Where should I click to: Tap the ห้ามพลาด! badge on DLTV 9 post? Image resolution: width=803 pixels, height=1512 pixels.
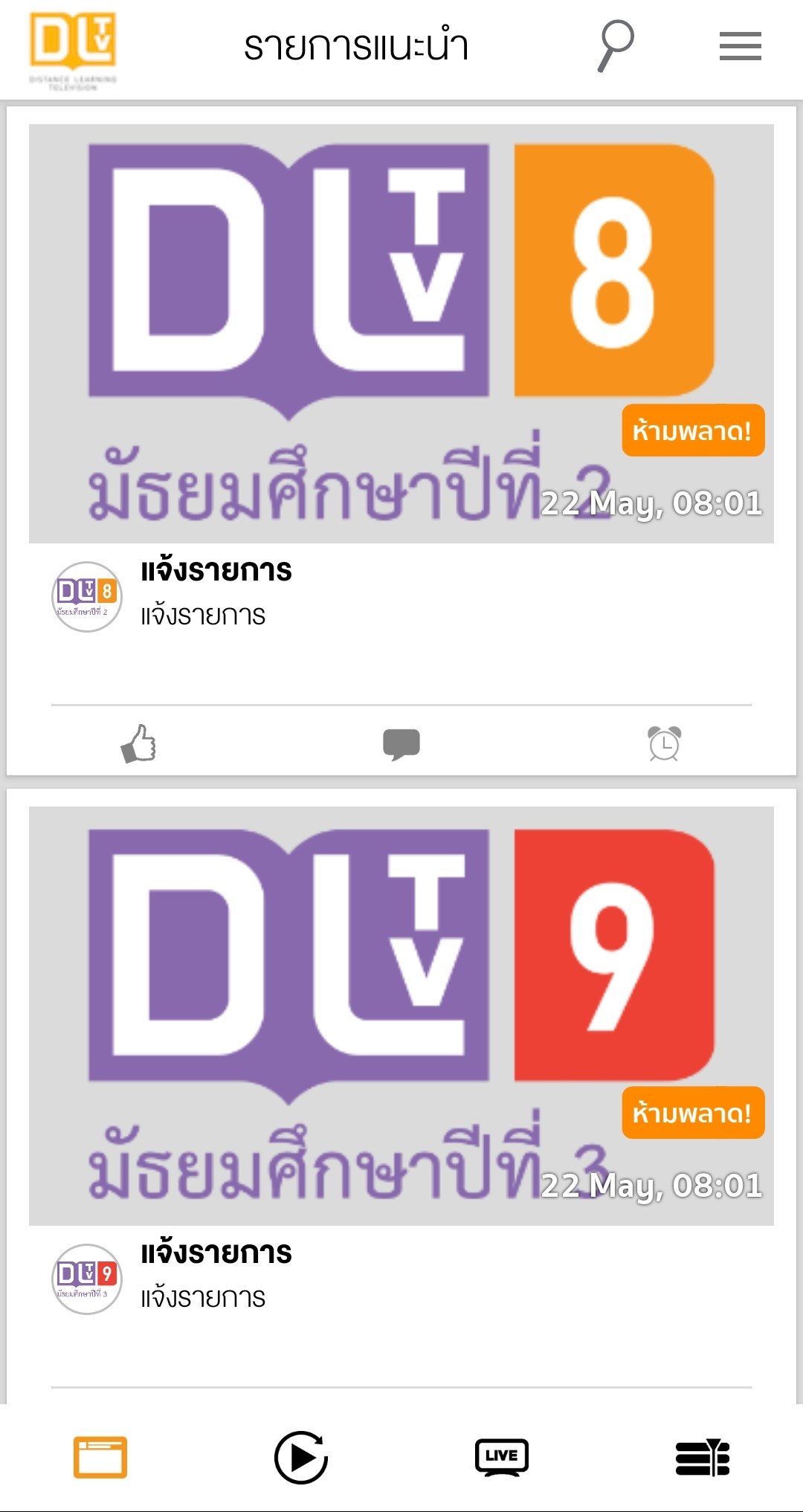tap(692, 1112)
